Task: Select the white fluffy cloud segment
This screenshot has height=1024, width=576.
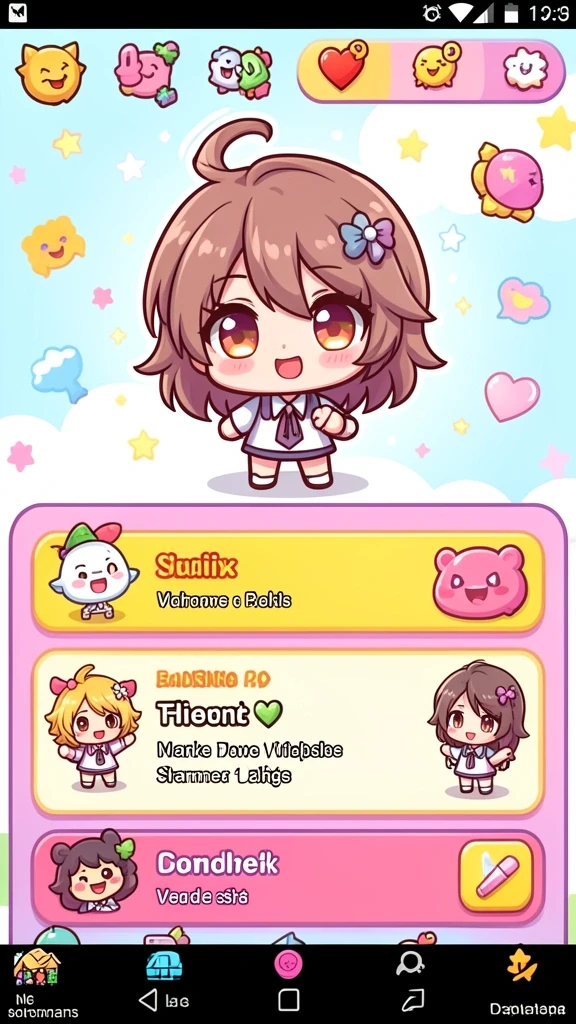Action: point(524,69)
